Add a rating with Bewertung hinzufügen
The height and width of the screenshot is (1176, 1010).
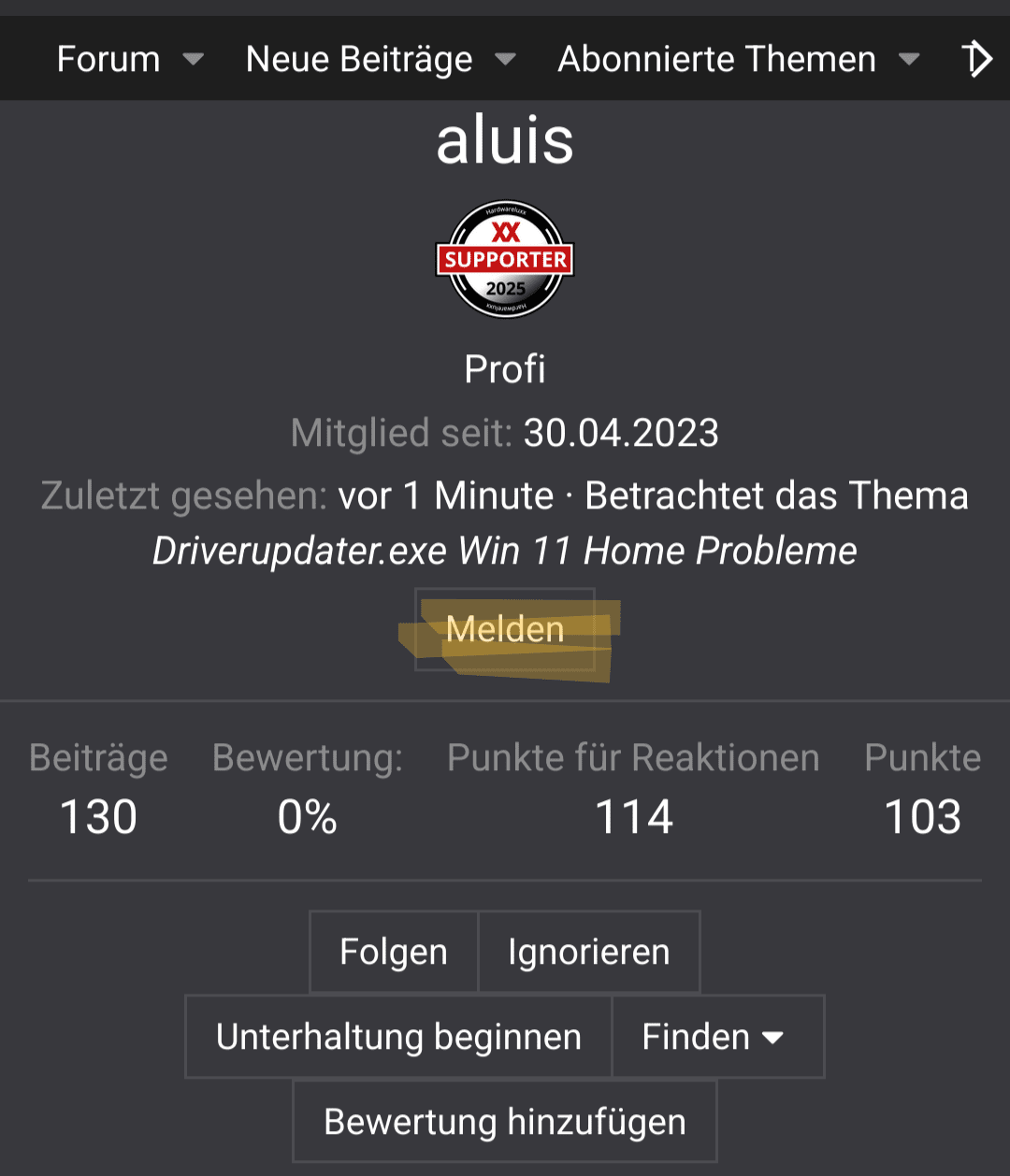[505, 1122]
